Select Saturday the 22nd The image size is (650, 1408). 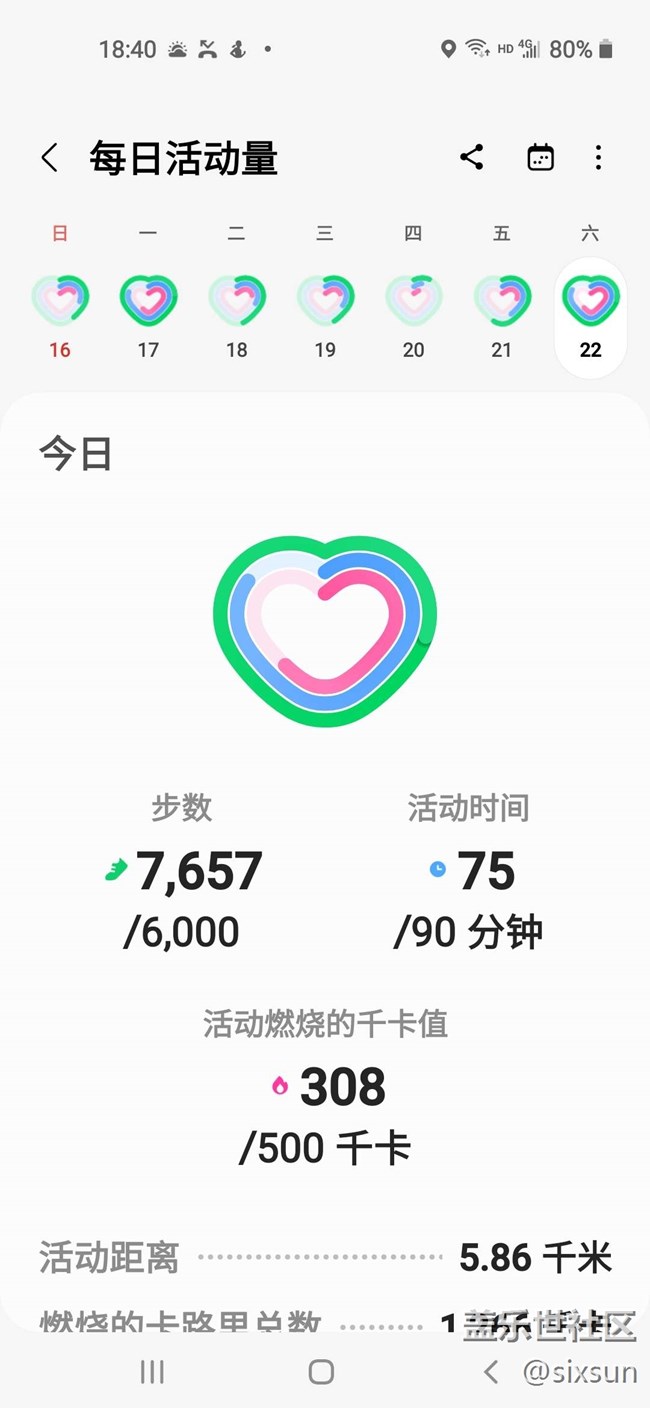tap(590, 310)
